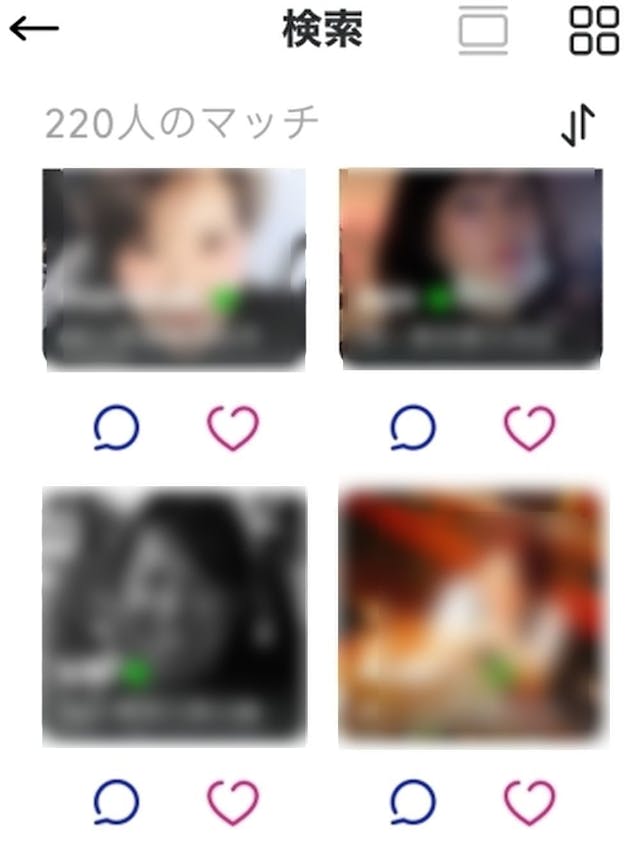Open the black-and-white profile photo

pos(174,615)
